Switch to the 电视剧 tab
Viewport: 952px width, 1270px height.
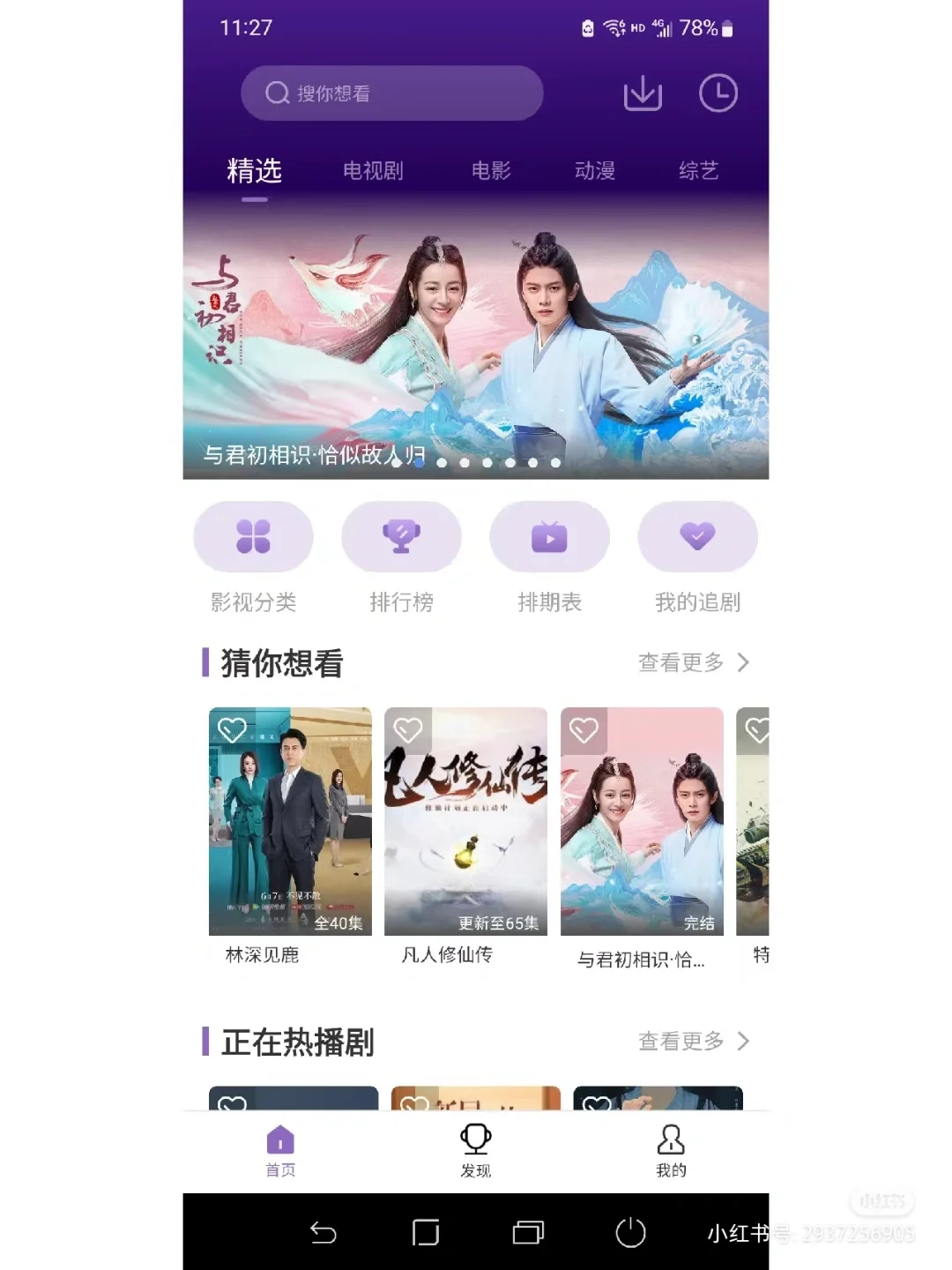(373, 170)
